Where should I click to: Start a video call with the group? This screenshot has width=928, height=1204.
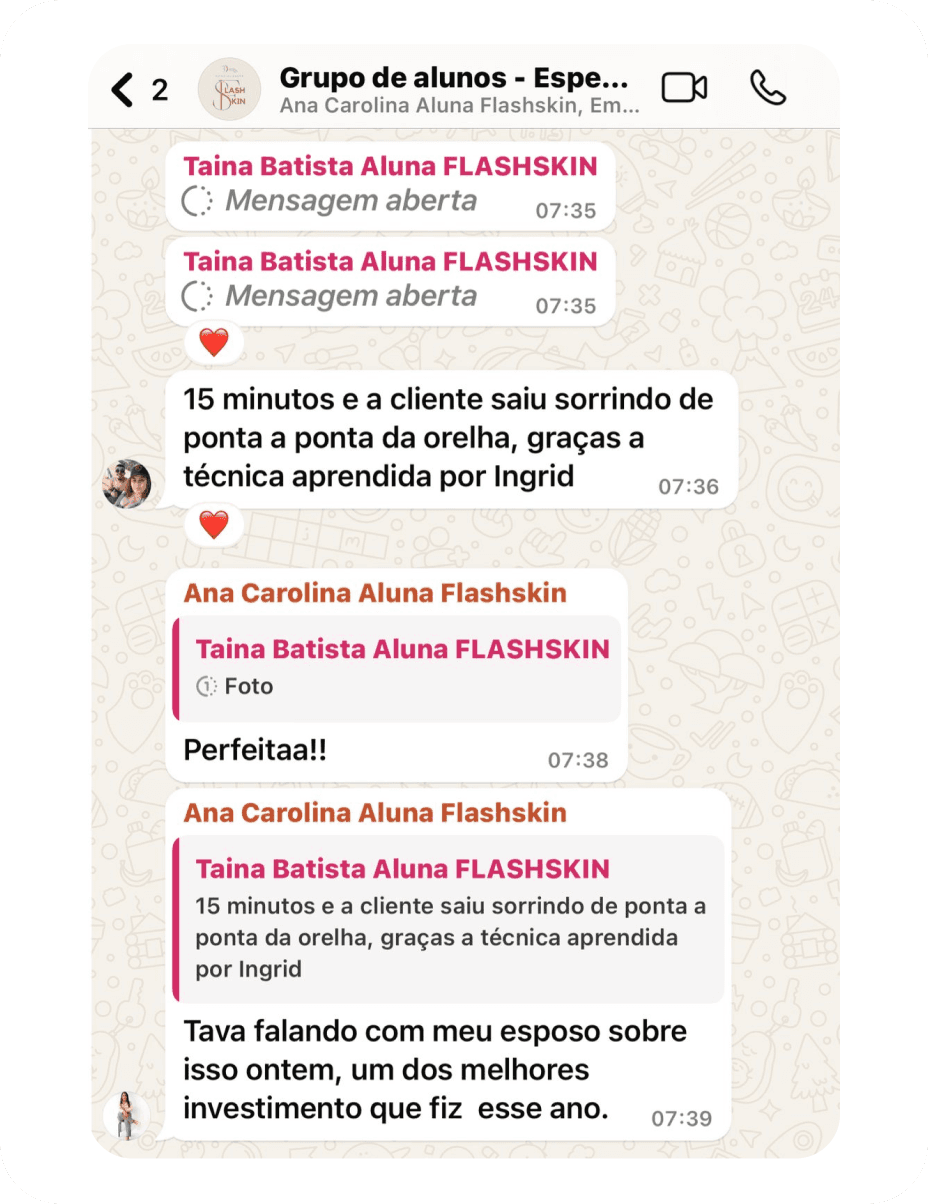pyautogui.click(x=684, y=88)
